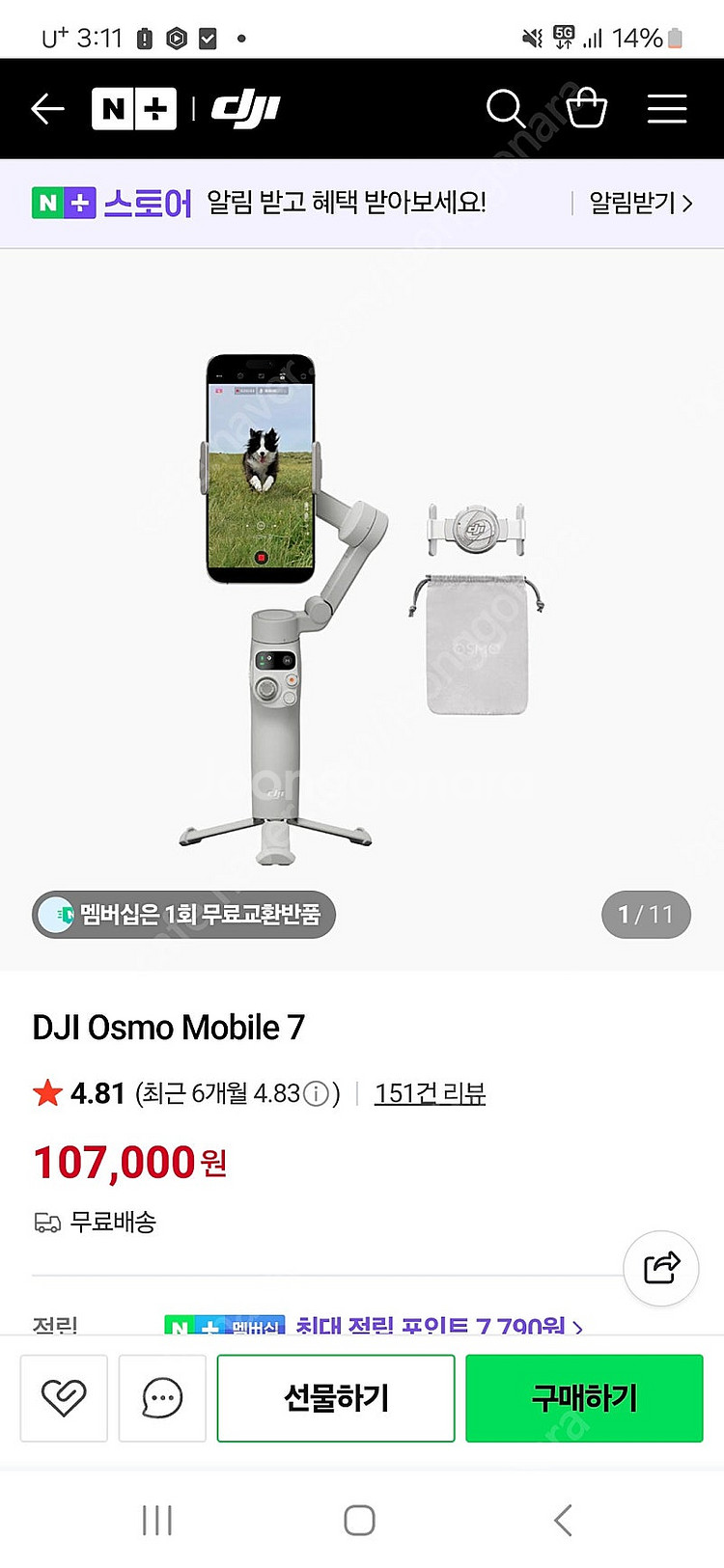The width and height of the screenshot is (724, 1568).
Task: Start a chat inquiry with the seller
Action: point(162,1398)
